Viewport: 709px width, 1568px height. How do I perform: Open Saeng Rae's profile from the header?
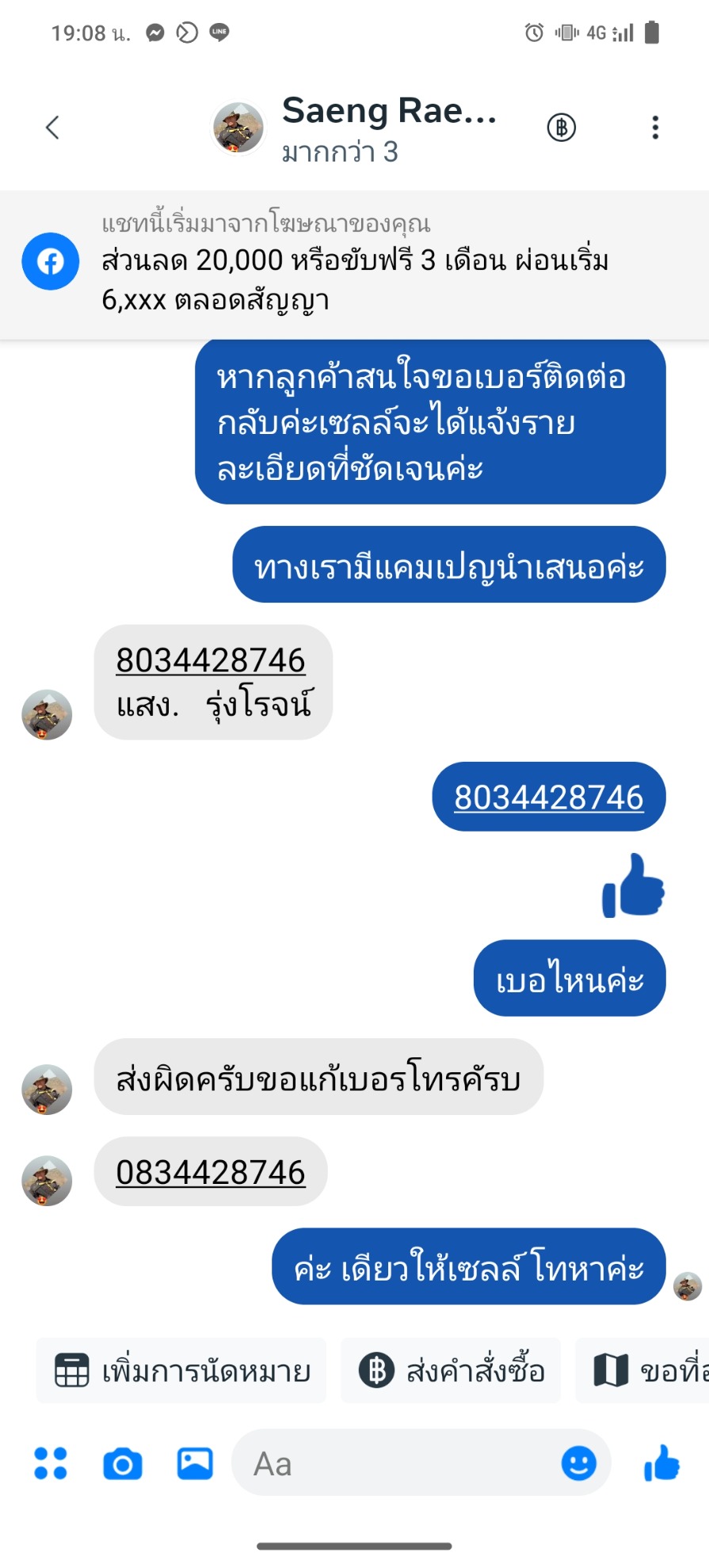[354, 128]
